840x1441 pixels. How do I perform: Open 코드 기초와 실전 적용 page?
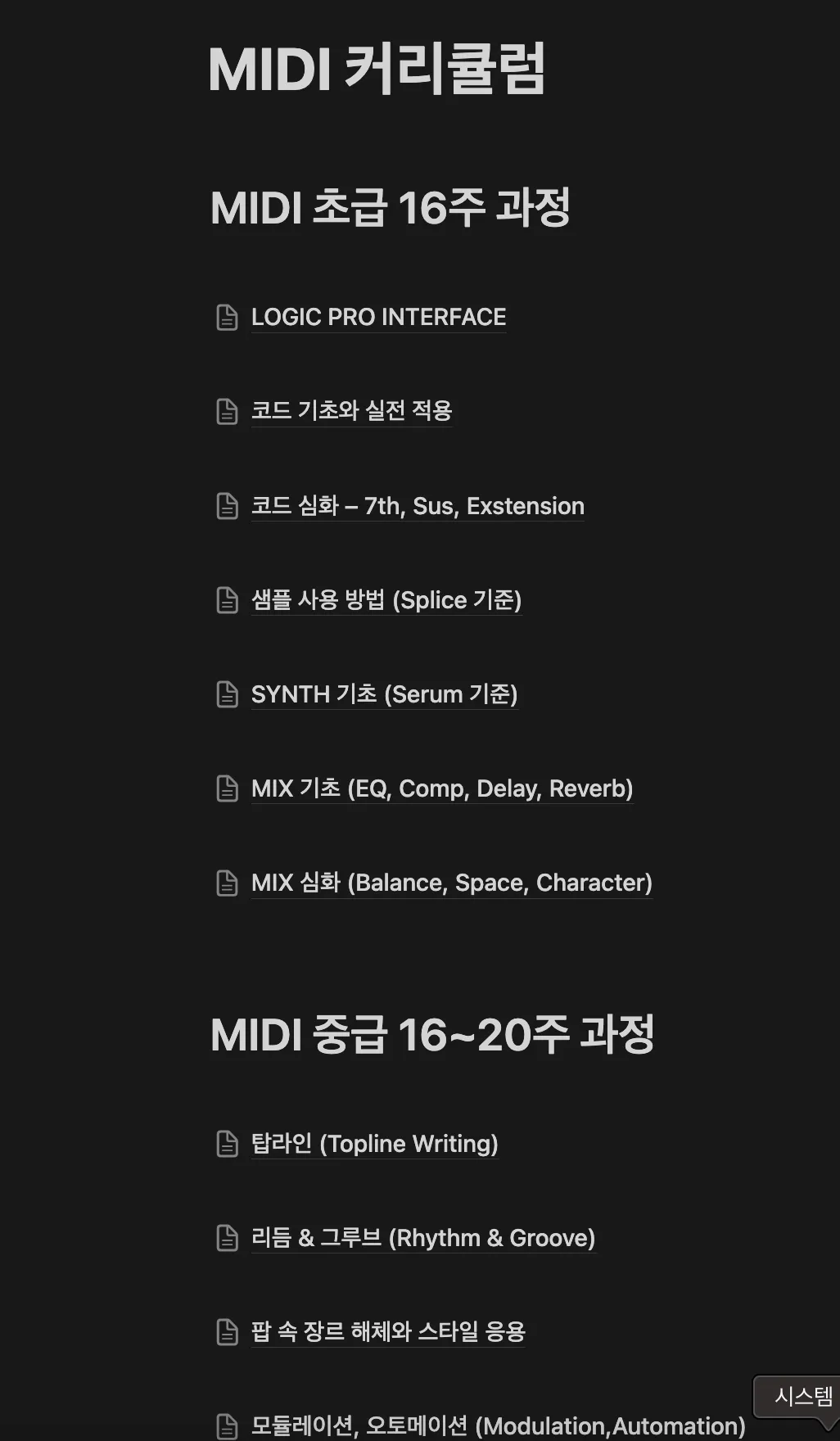pos(351,410)
